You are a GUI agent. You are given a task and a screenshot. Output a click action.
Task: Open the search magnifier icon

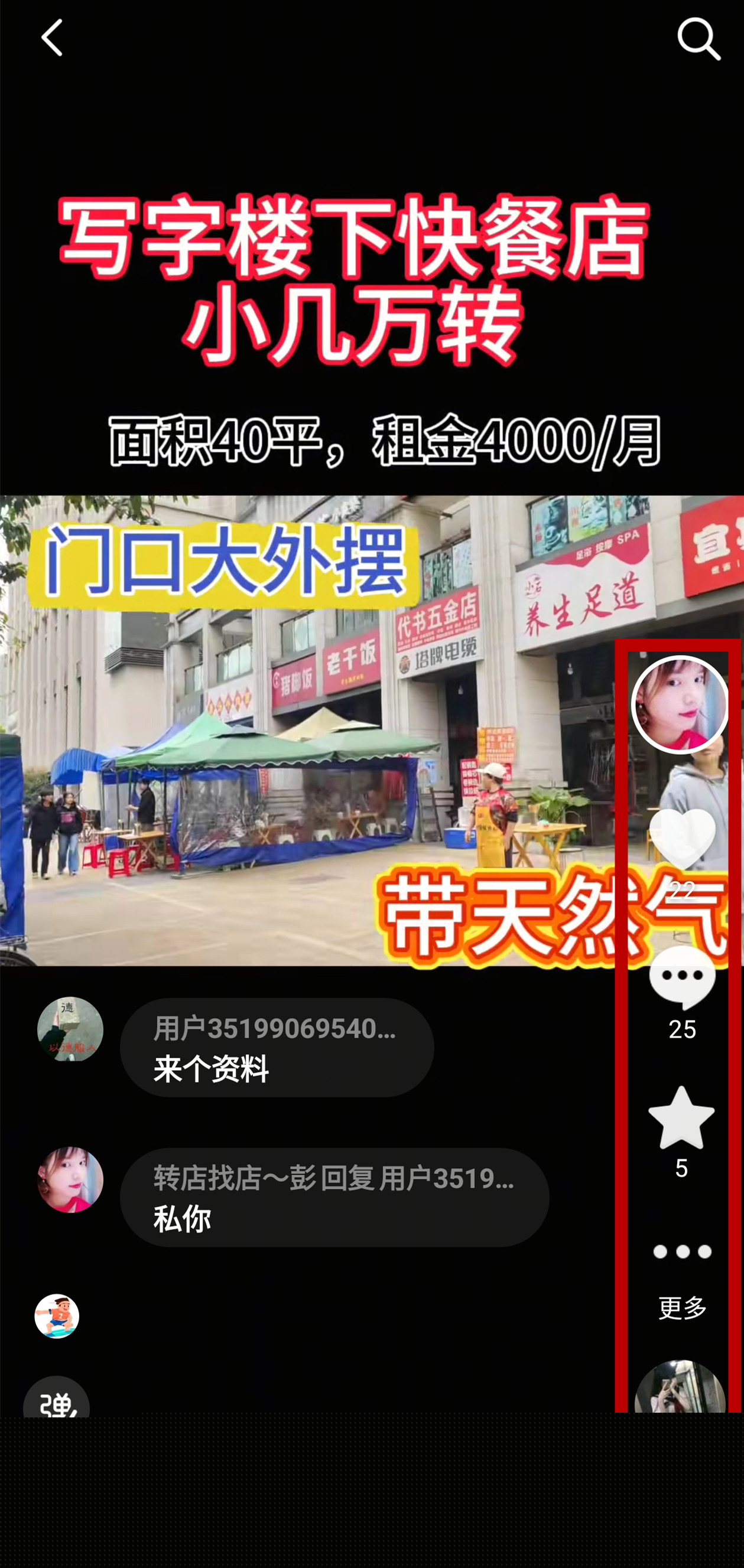point(698,38)
